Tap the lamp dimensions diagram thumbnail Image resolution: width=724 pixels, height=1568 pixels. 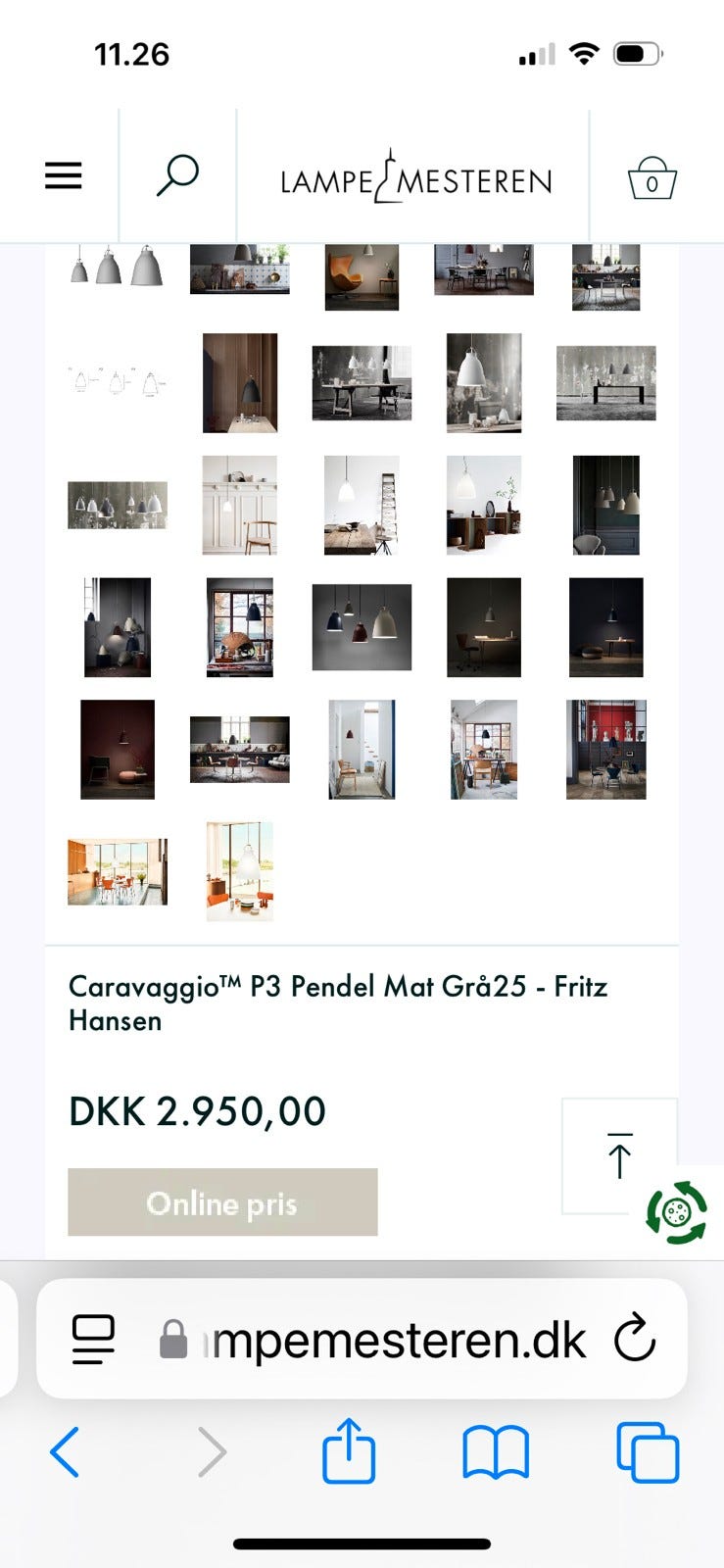(117, 383)
